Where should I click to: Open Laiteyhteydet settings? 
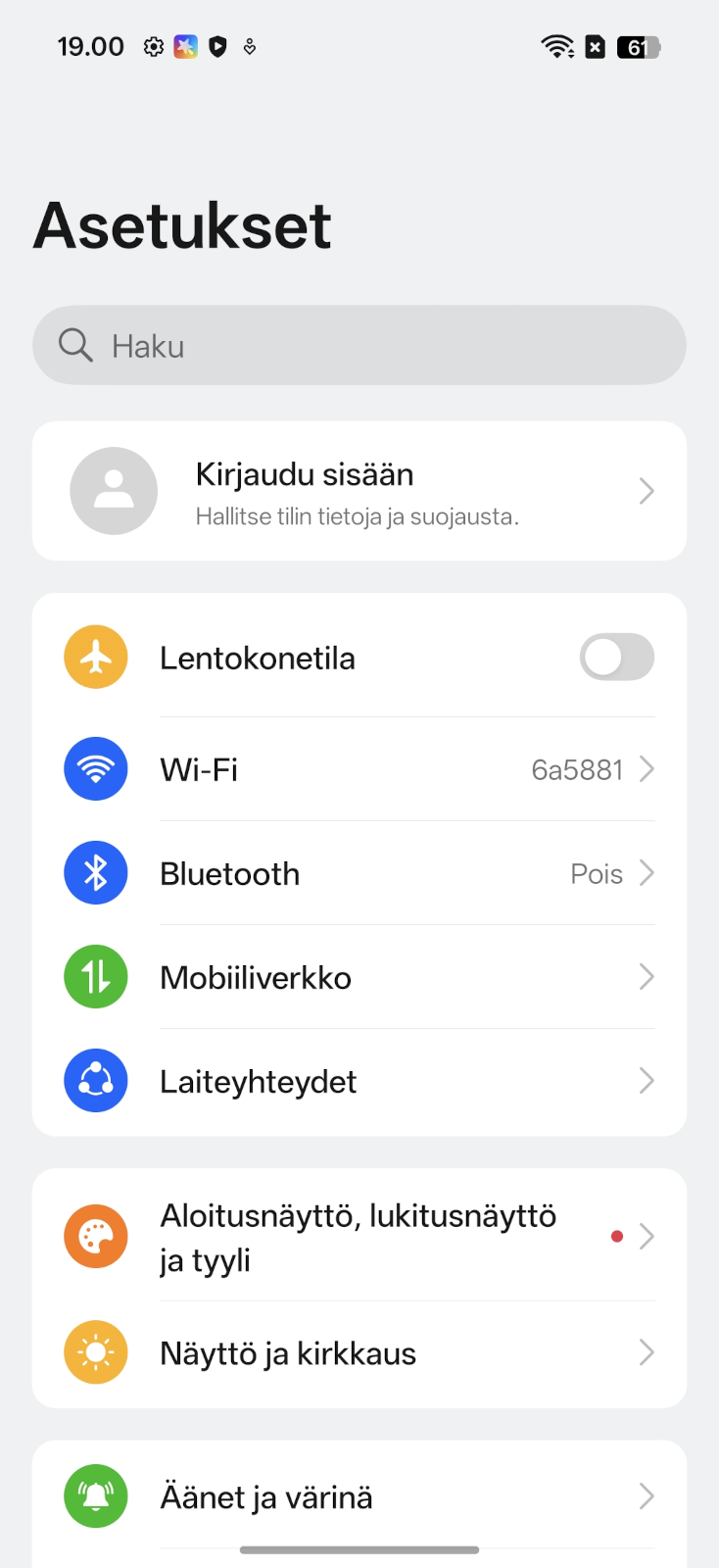point(359,1081)
